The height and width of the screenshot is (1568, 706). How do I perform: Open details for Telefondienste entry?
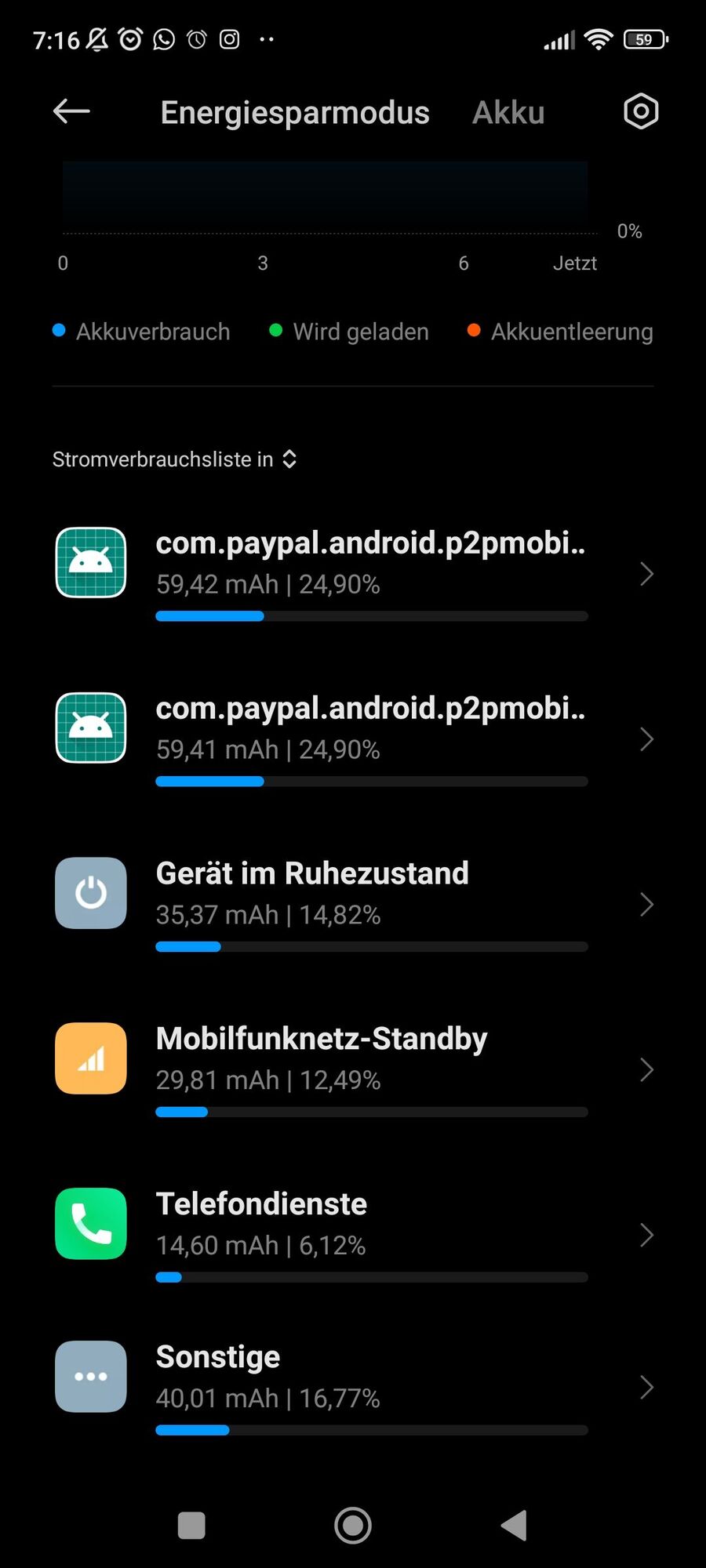(646, 1235)
